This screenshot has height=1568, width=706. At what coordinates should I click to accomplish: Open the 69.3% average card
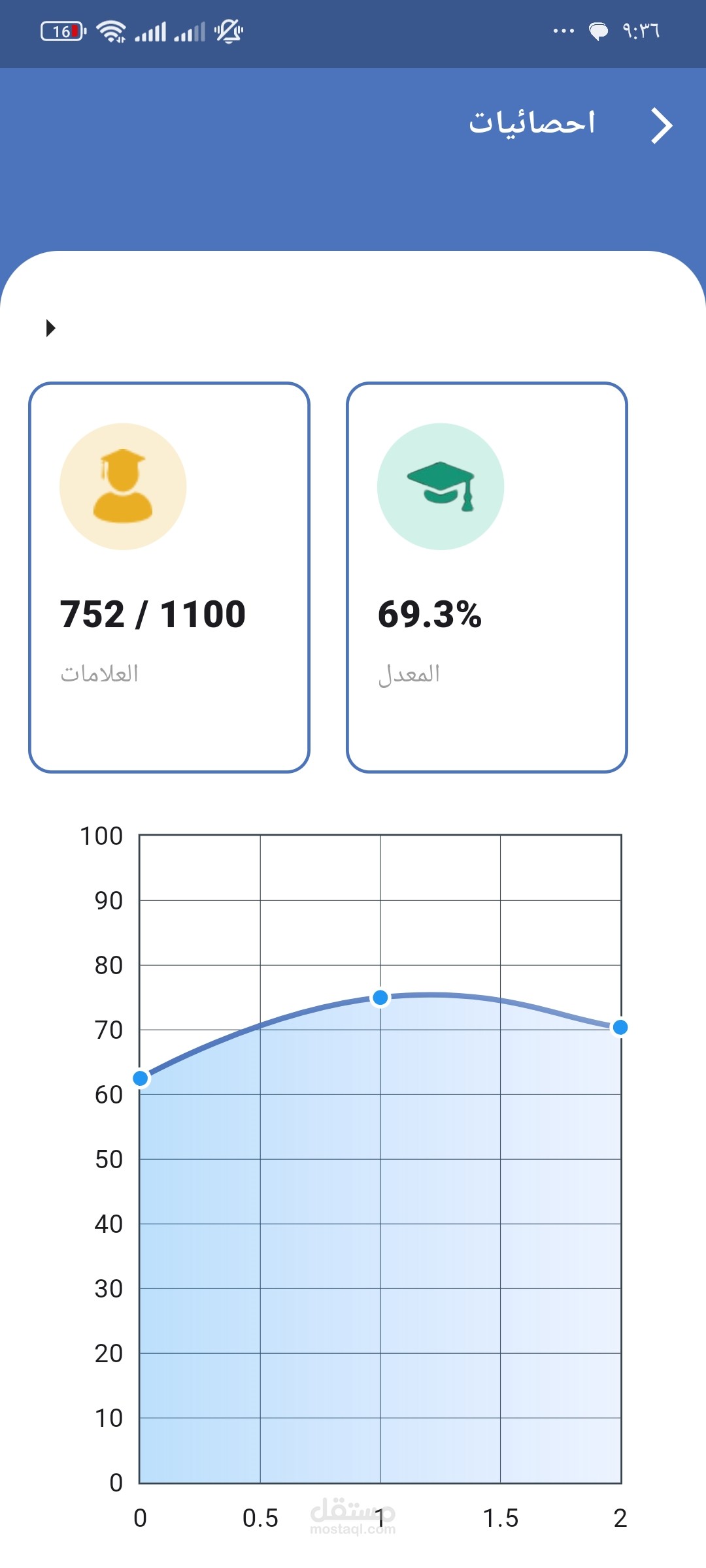click(x=486, y=578)
